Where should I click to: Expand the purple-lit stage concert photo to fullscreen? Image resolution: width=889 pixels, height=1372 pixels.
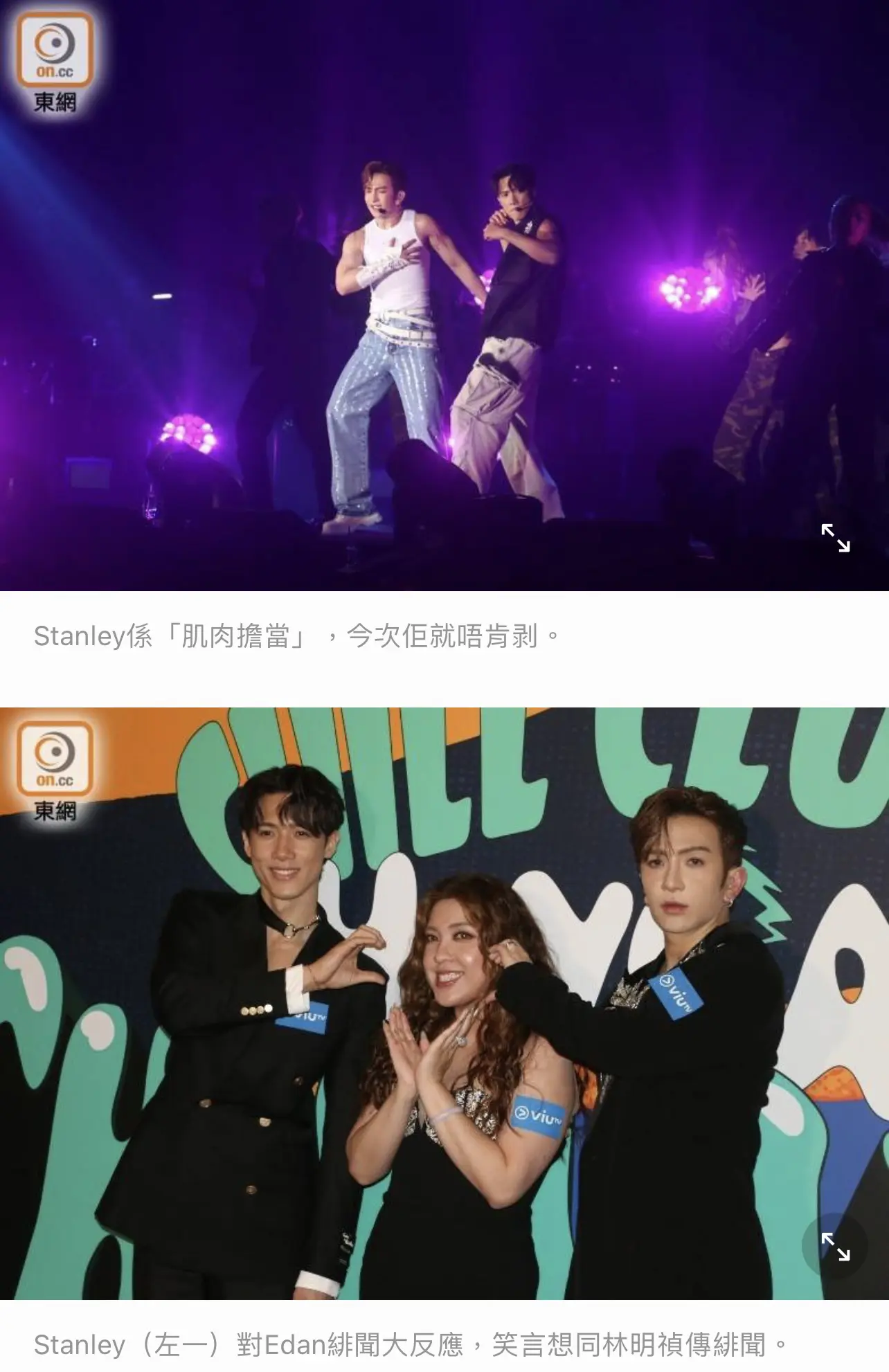click(x=835, y=538)
